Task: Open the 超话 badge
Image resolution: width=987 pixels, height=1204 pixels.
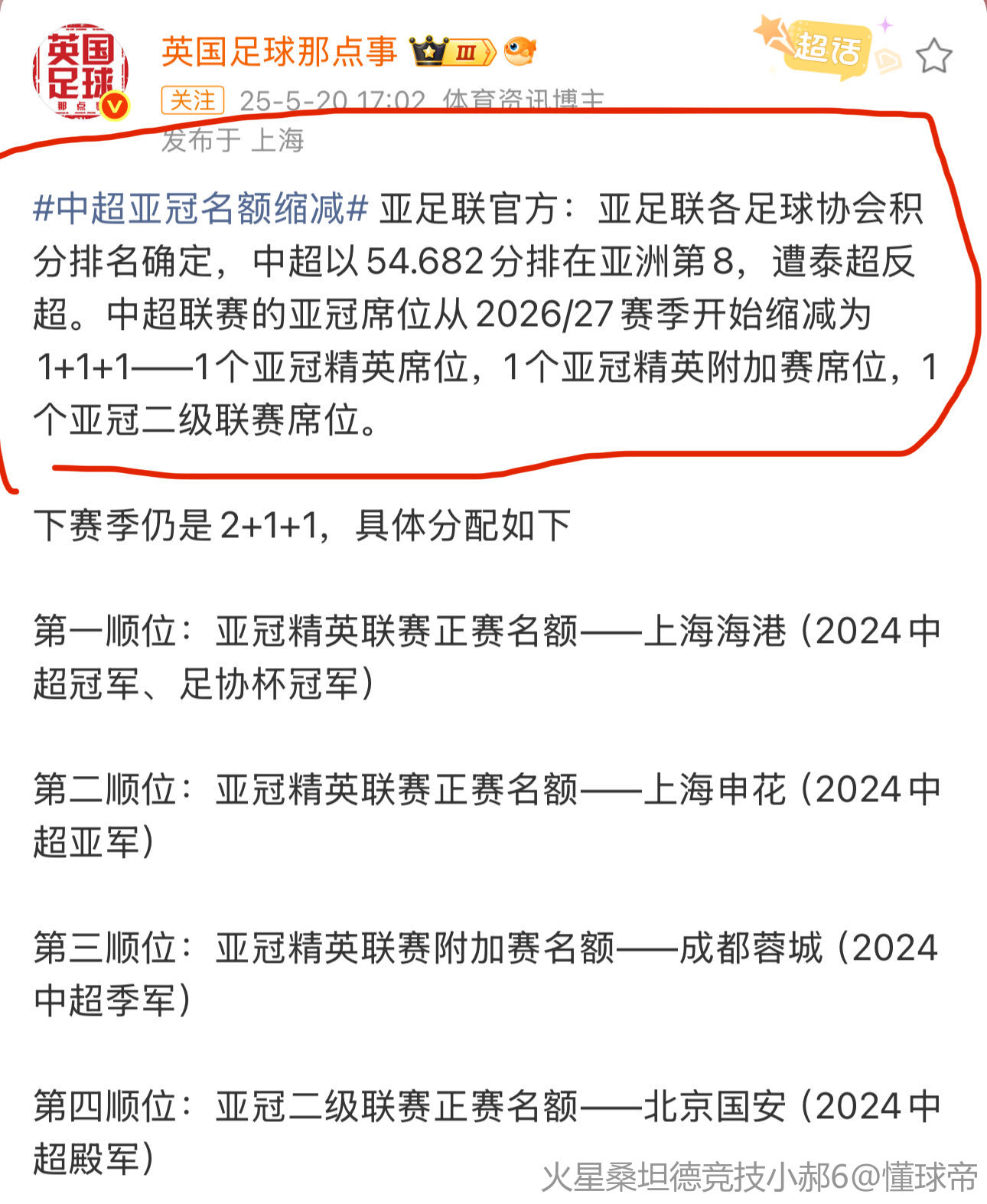Action: (x=828, y=50)
